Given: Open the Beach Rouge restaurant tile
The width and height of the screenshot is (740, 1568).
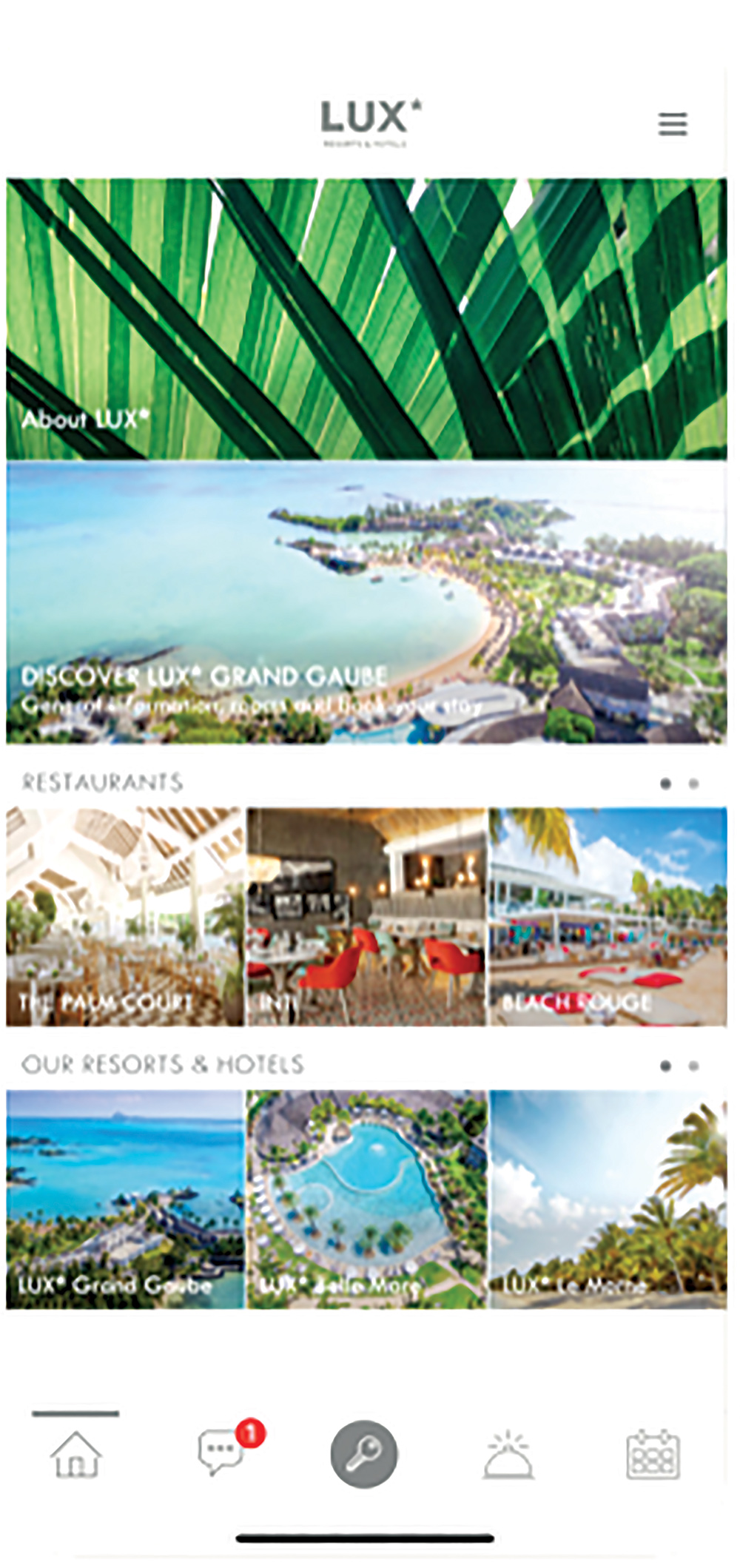Looking at the screenshot, I should [x=608, y=916].
